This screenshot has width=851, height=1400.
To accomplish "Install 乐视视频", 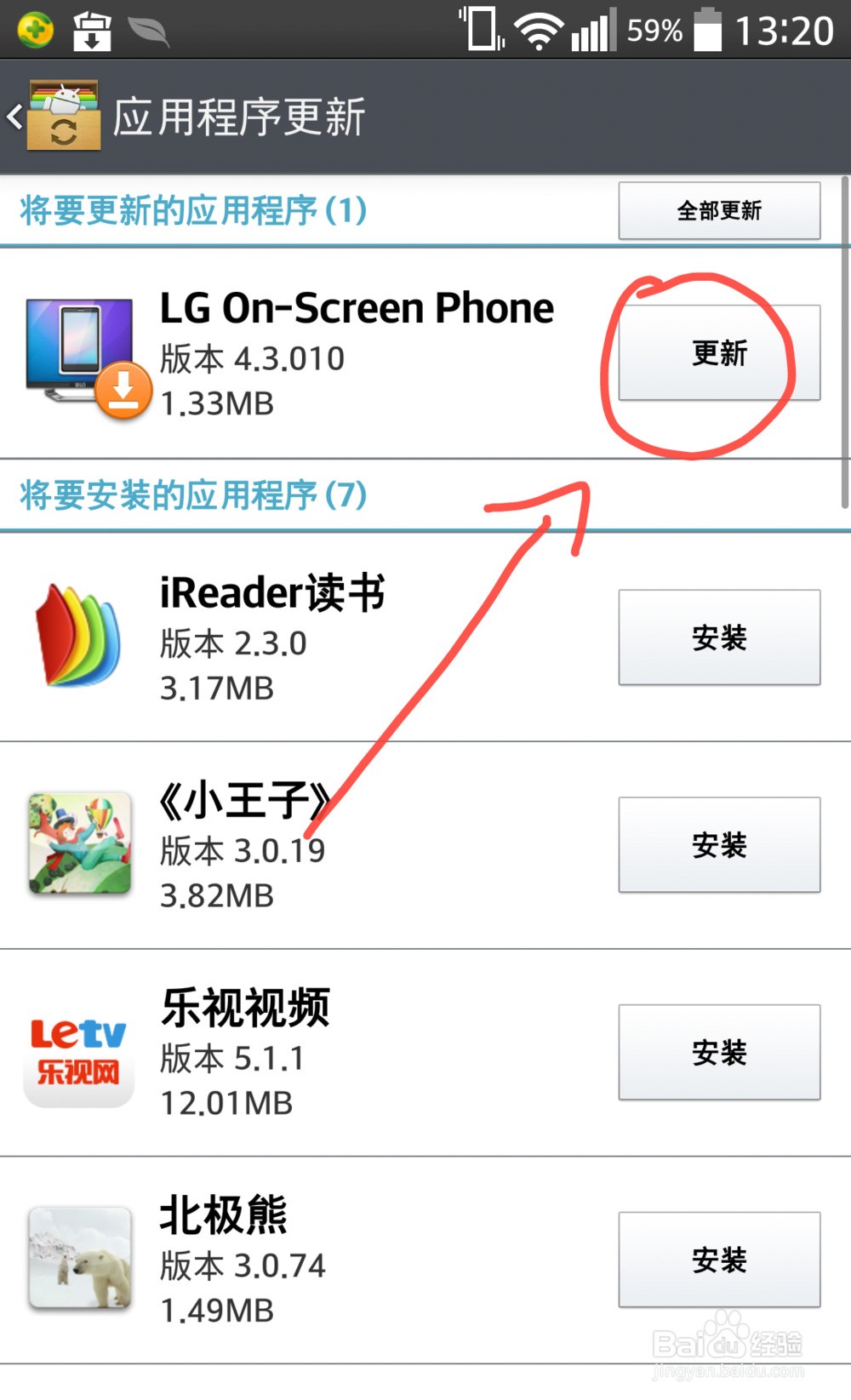I will [x=719, y=1052].
